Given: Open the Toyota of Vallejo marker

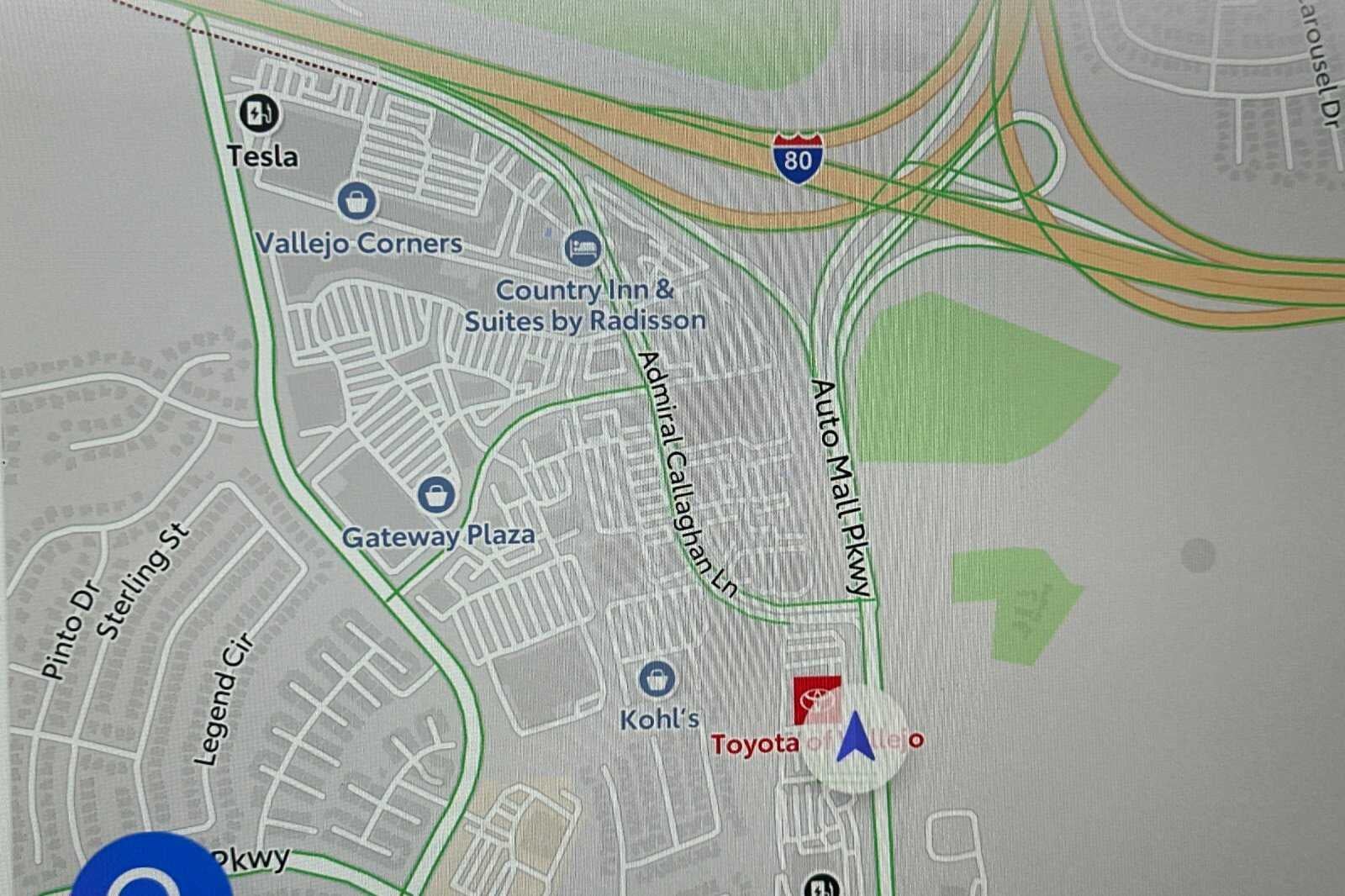Looking at the screenshot, I should (816, 699).
